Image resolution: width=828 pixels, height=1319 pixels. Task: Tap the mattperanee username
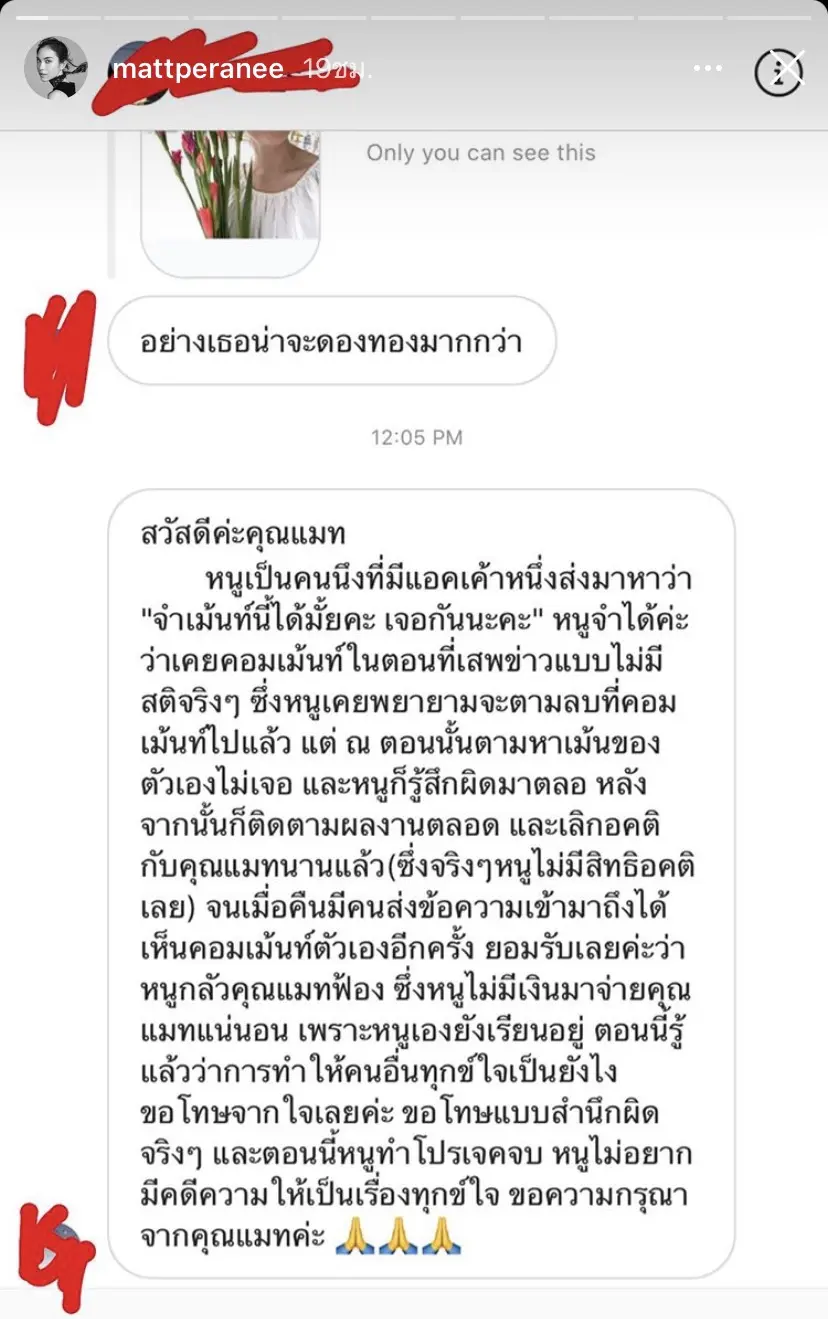coord(197,69)
